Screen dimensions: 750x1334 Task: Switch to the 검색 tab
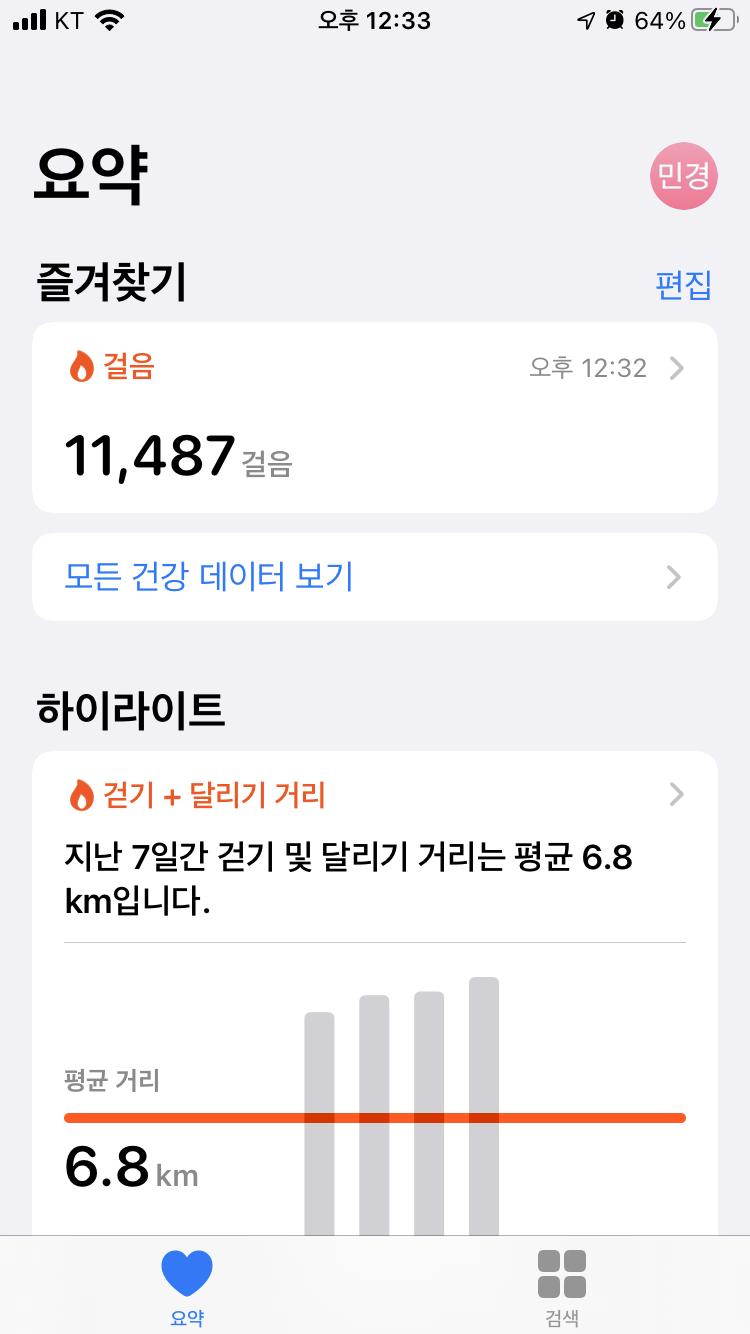[561, 1286]
